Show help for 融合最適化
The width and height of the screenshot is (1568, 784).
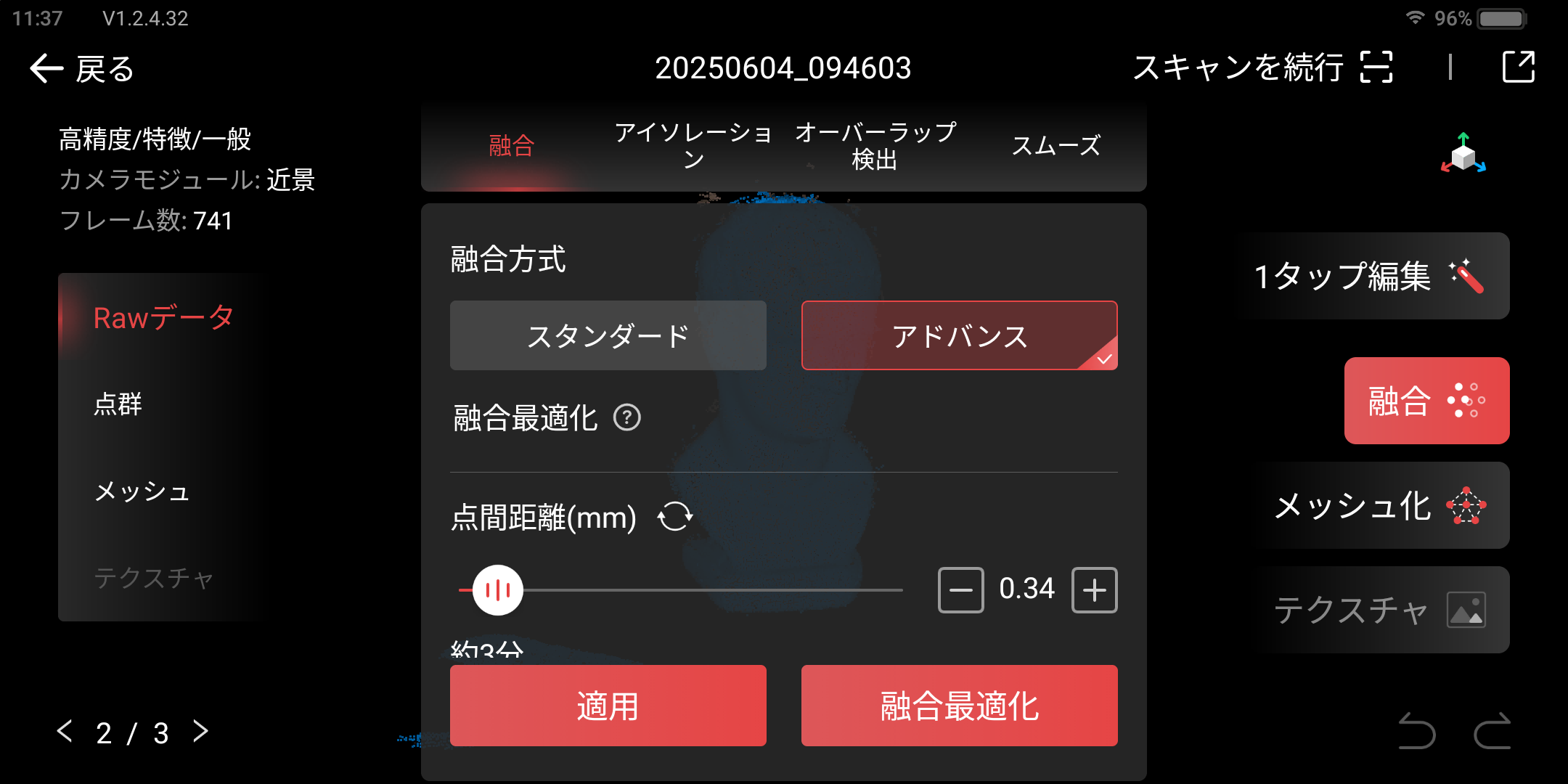[627, 418]
